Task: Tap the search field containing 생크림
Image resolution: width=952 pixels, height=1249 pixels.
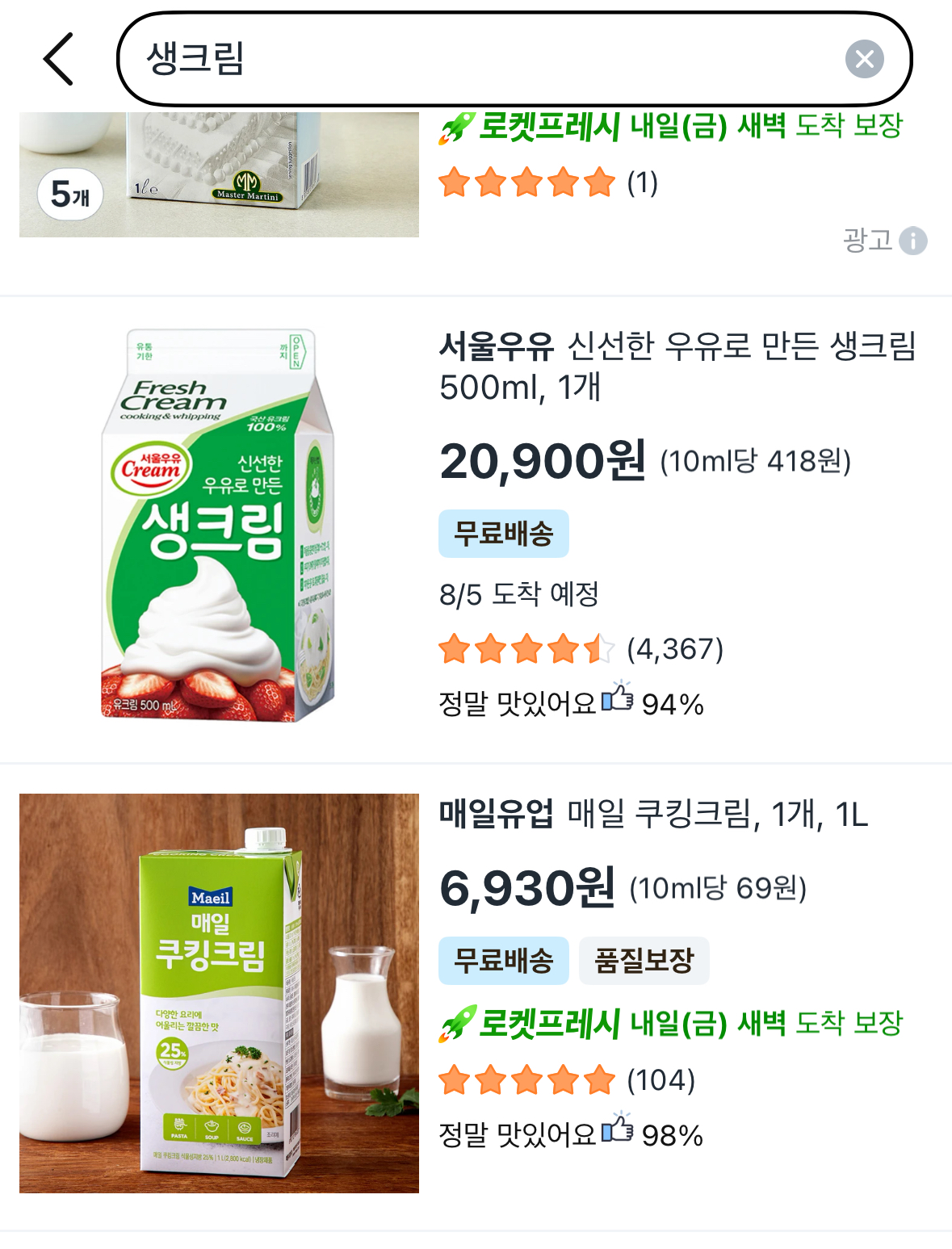Action: coord(484,58)
